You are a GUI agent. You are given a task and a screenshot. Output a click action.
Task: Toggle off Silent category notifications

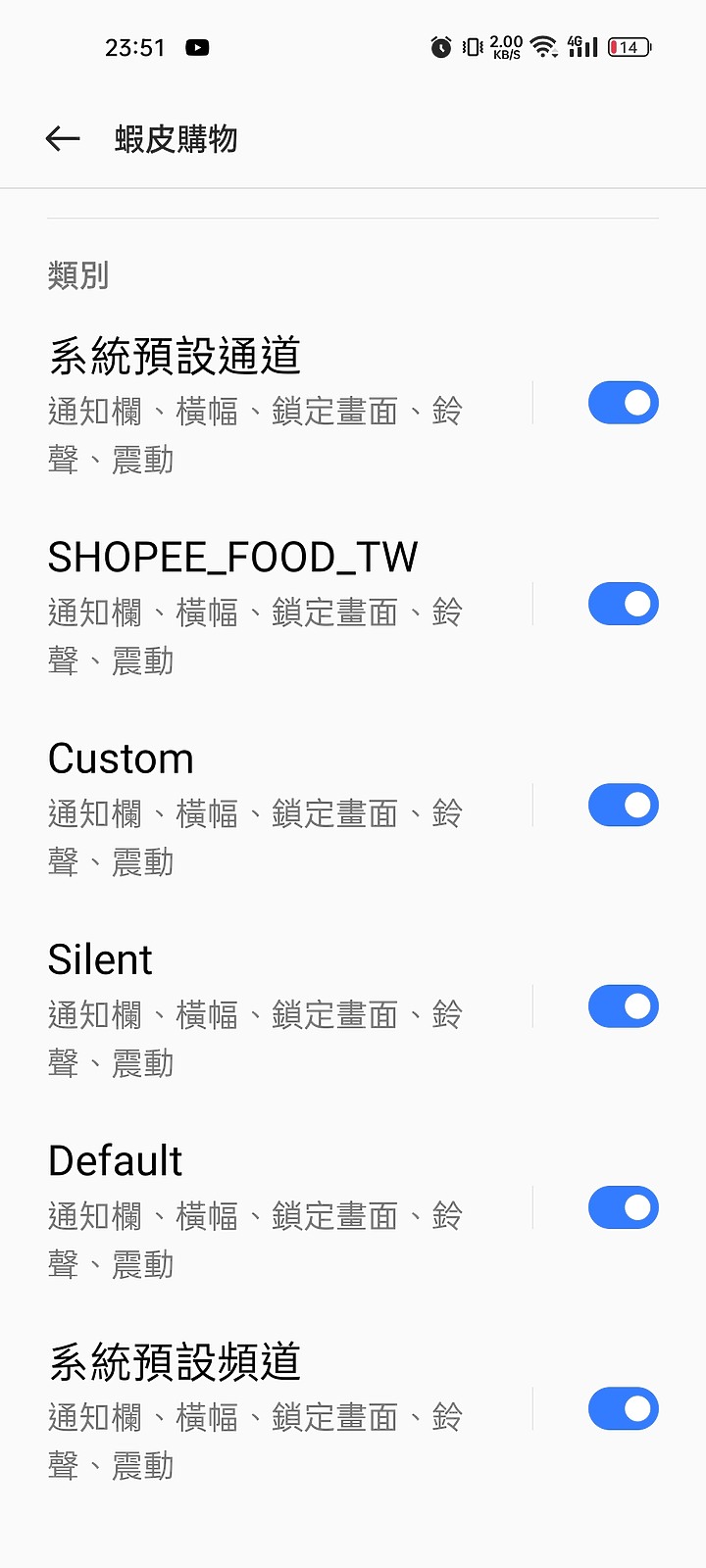click(623, 1006)
